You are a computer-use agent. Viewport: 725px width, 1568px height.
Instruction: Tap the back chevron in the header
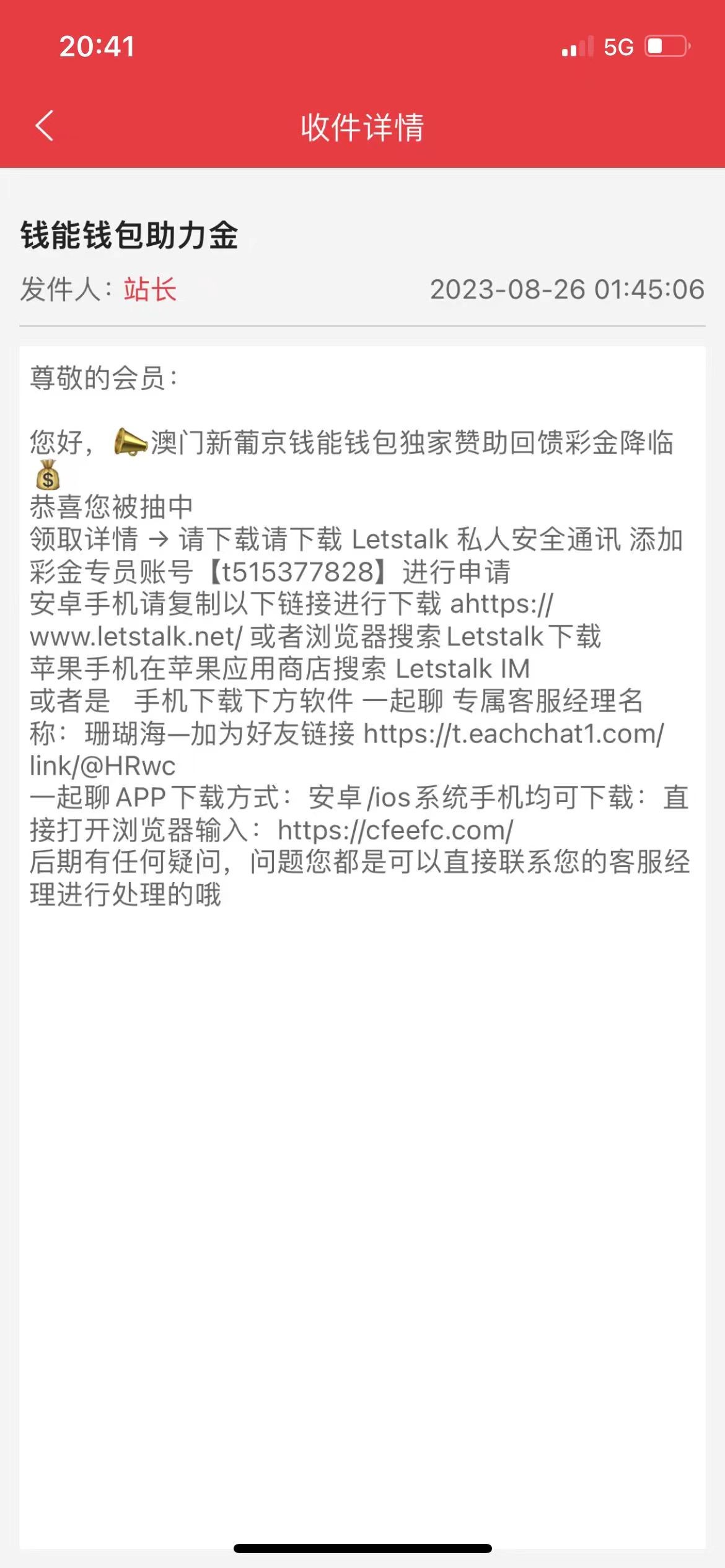tap(42, 126)
